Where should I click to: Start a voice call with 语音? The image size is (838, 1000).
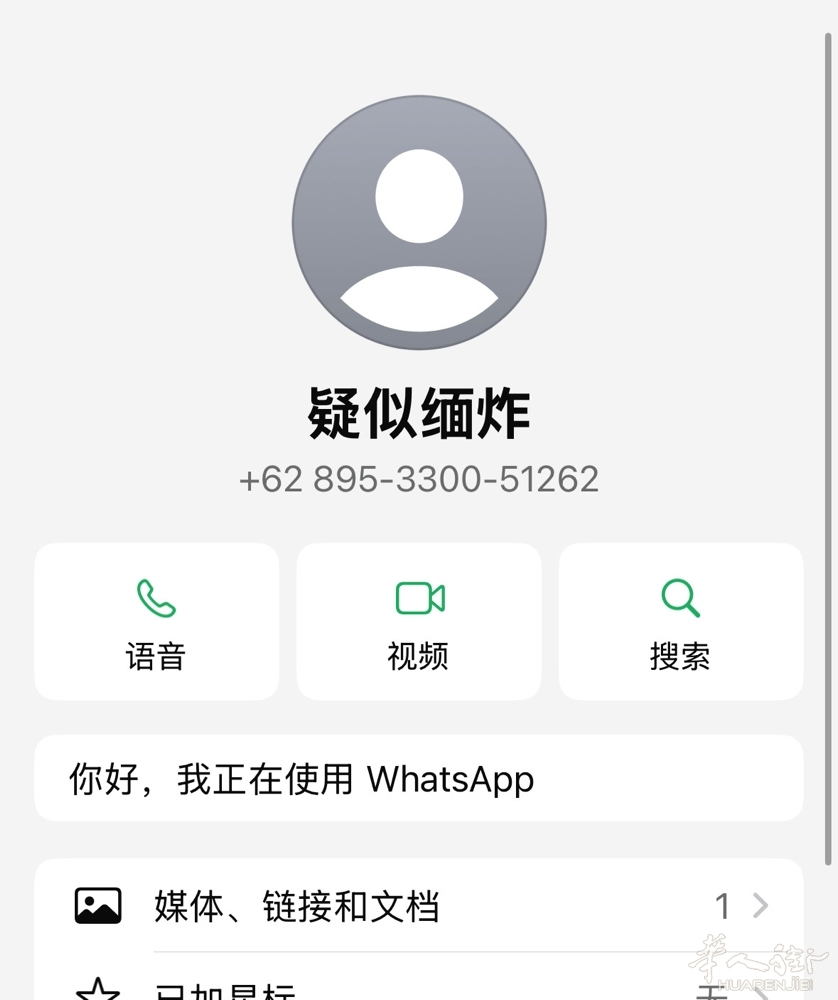point(156,622)
